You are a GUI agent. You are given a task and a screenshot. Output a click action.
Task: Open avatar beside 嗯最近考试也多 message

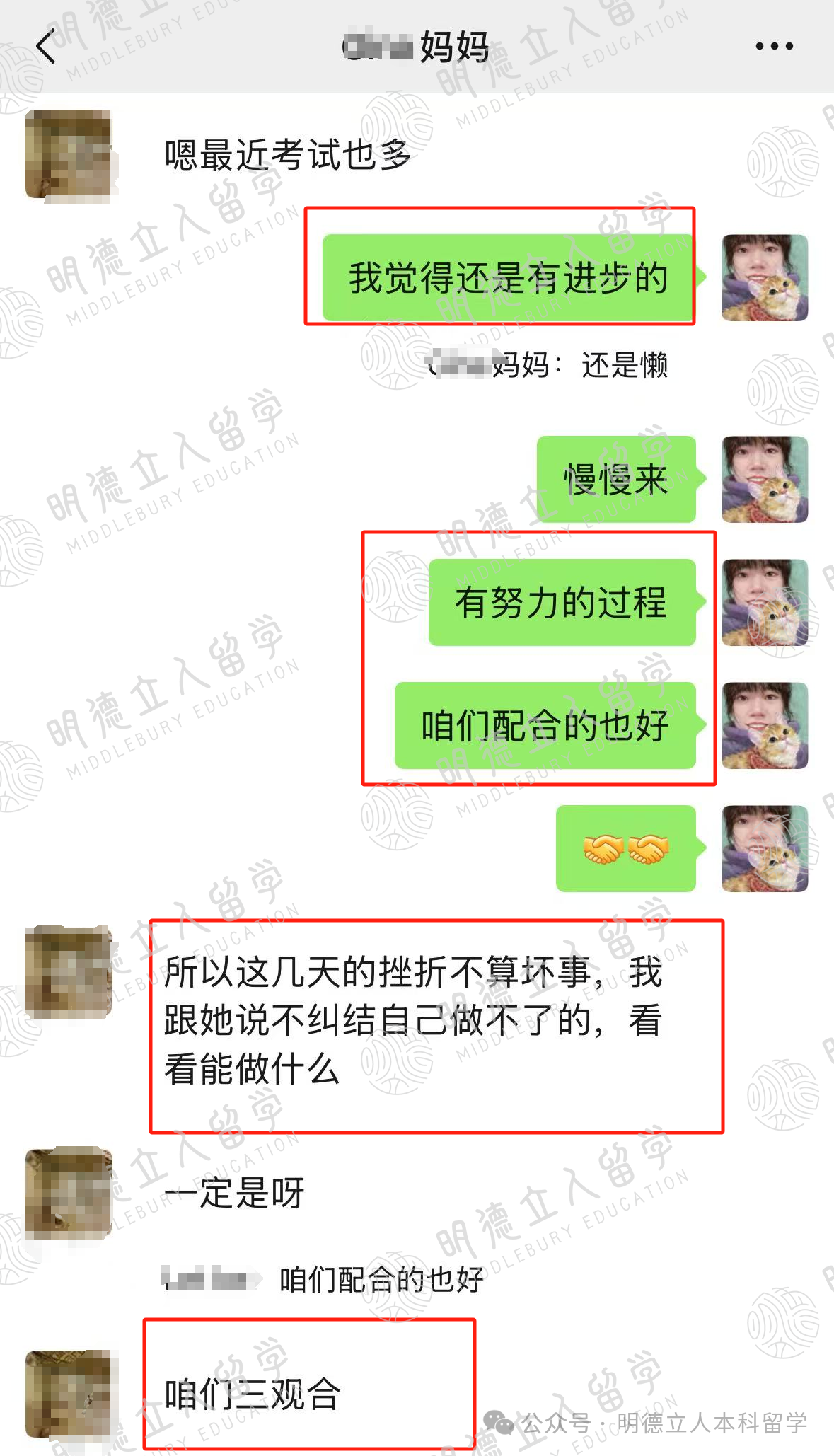coord(69,154)
